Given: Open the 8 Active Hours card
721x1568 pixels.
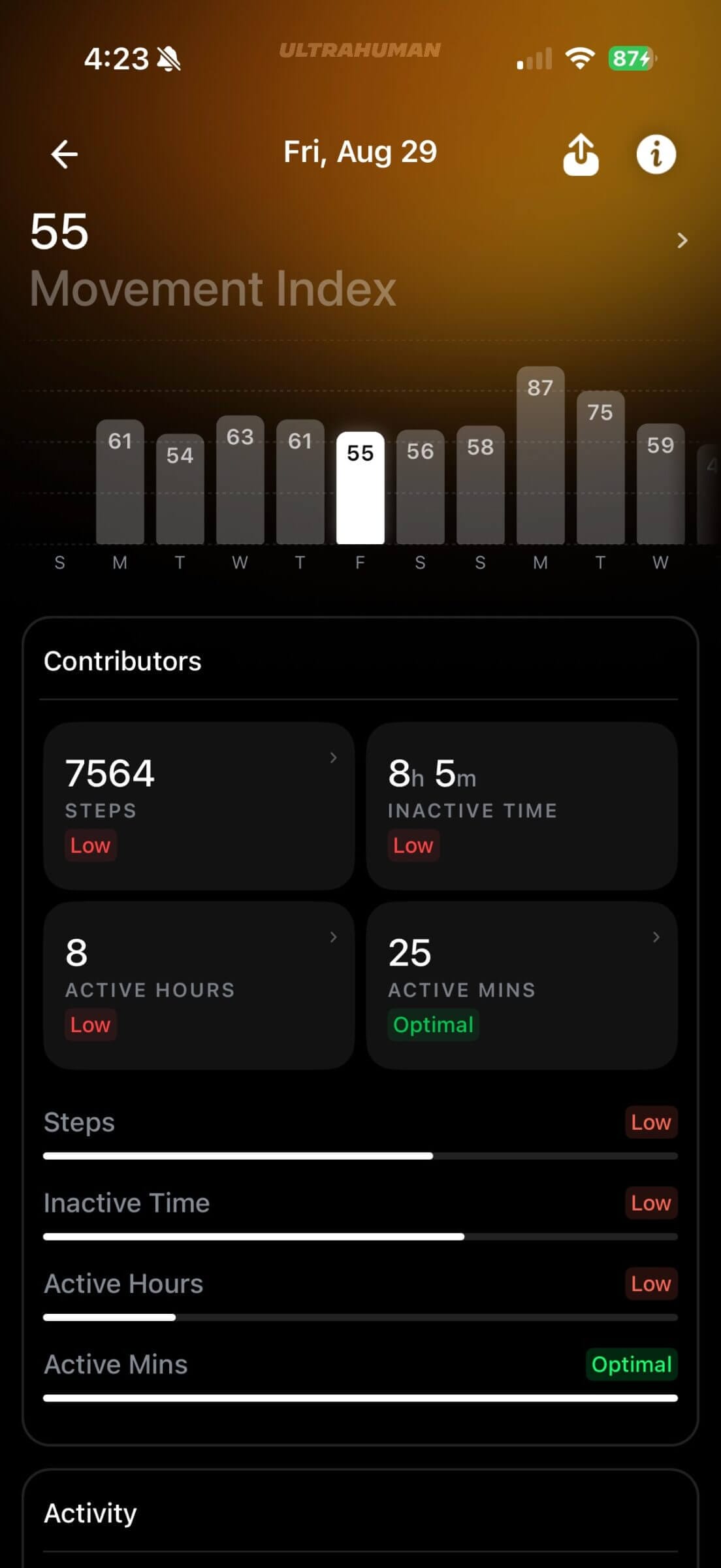Looking at the screenshot, I should point(199,985).
